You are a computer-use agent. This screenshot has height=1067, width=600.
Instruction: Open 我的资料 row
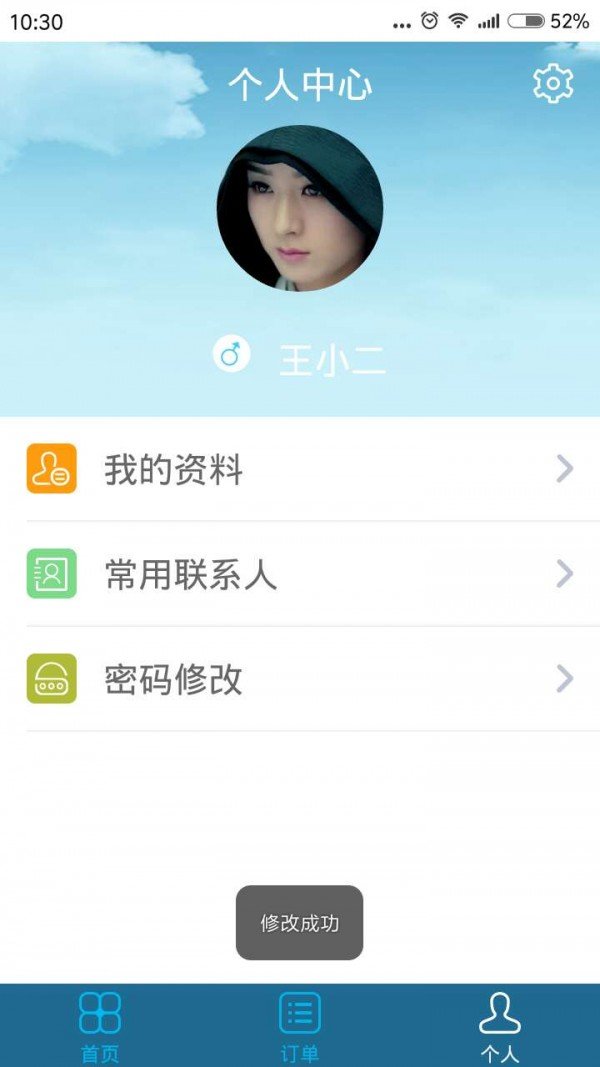point(300,469)
